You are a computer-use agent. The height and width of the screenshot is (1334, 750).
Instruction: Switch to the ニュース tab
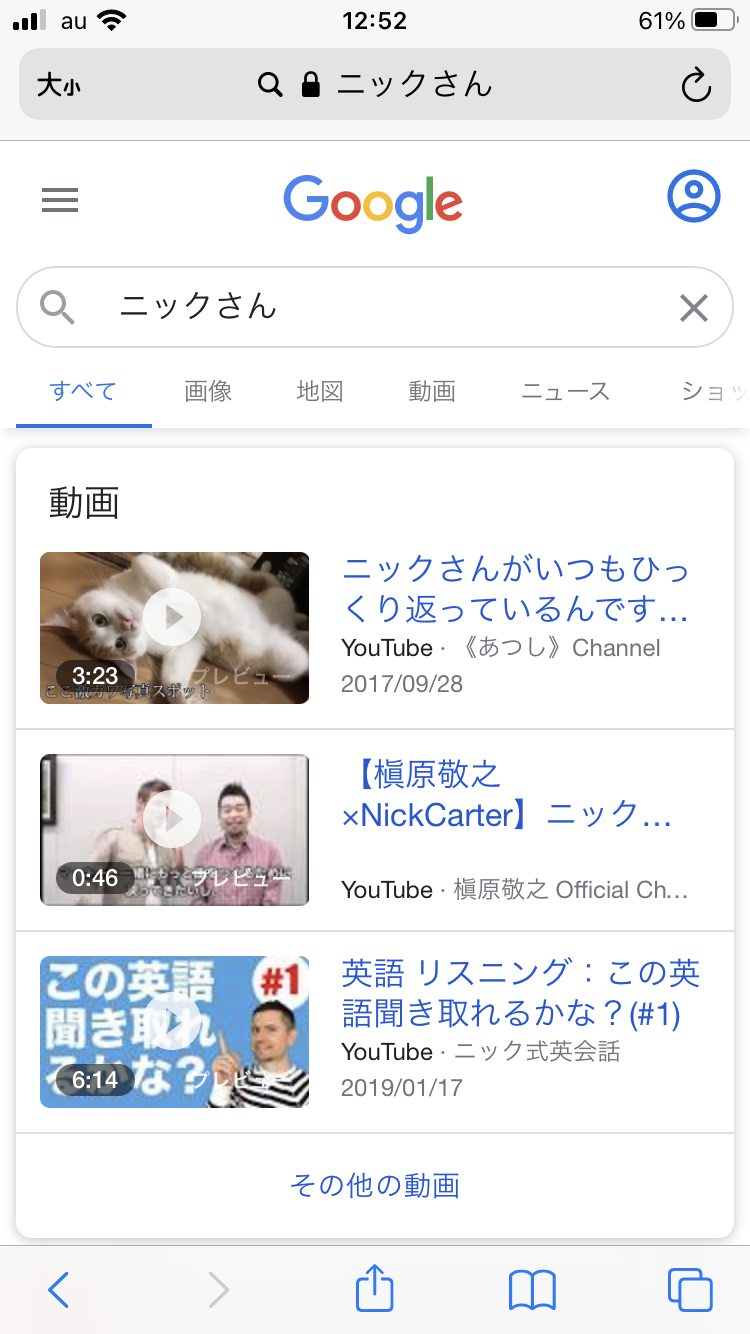(565, 391)
